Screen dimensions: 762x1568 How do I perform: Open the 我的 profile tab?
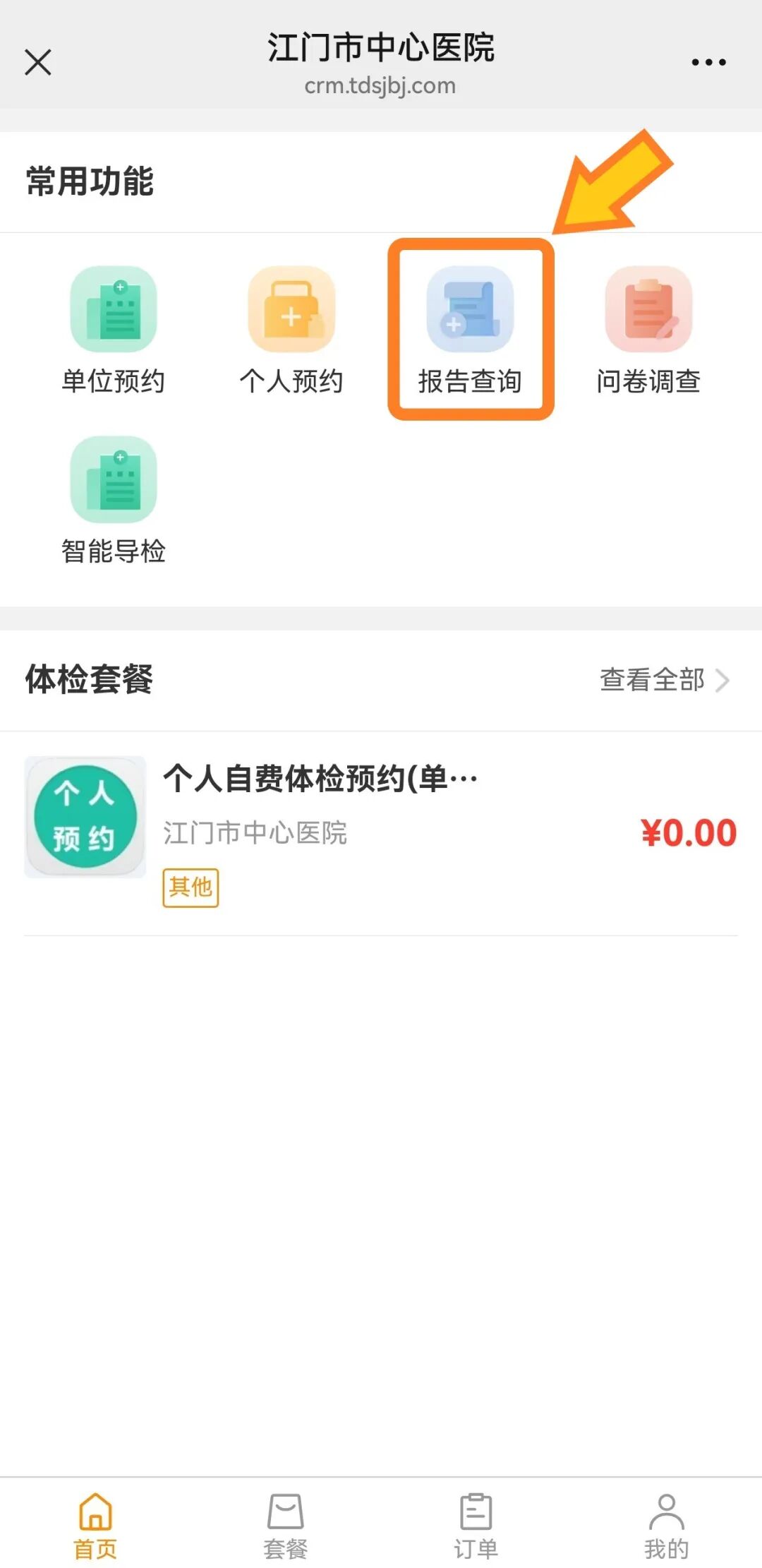tap(666, 1525)
